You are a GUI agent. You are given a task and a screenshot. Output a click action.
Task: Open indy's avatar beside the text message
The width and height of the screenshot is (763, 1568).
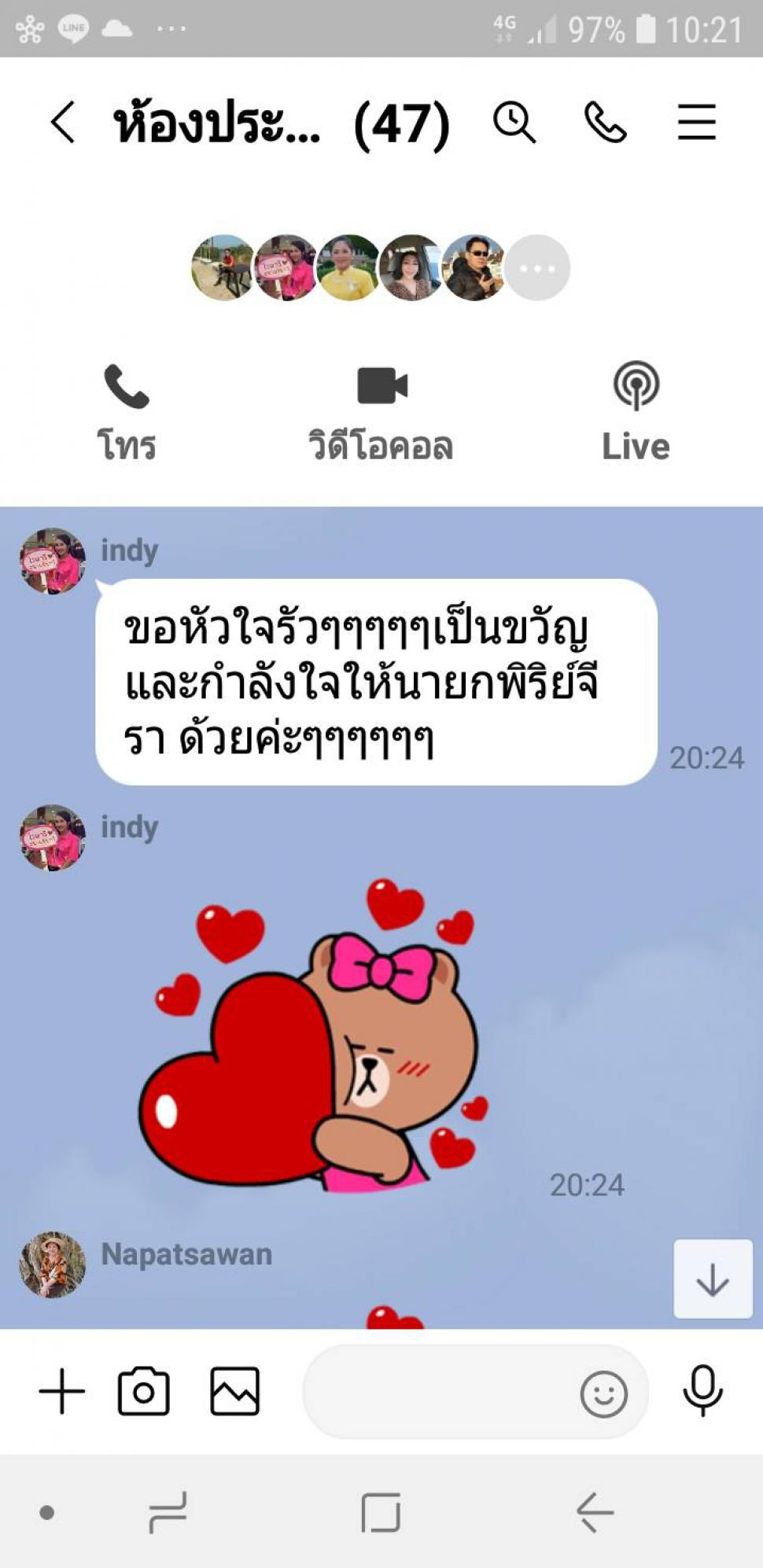pyautogui.click(x=53, y=561)
